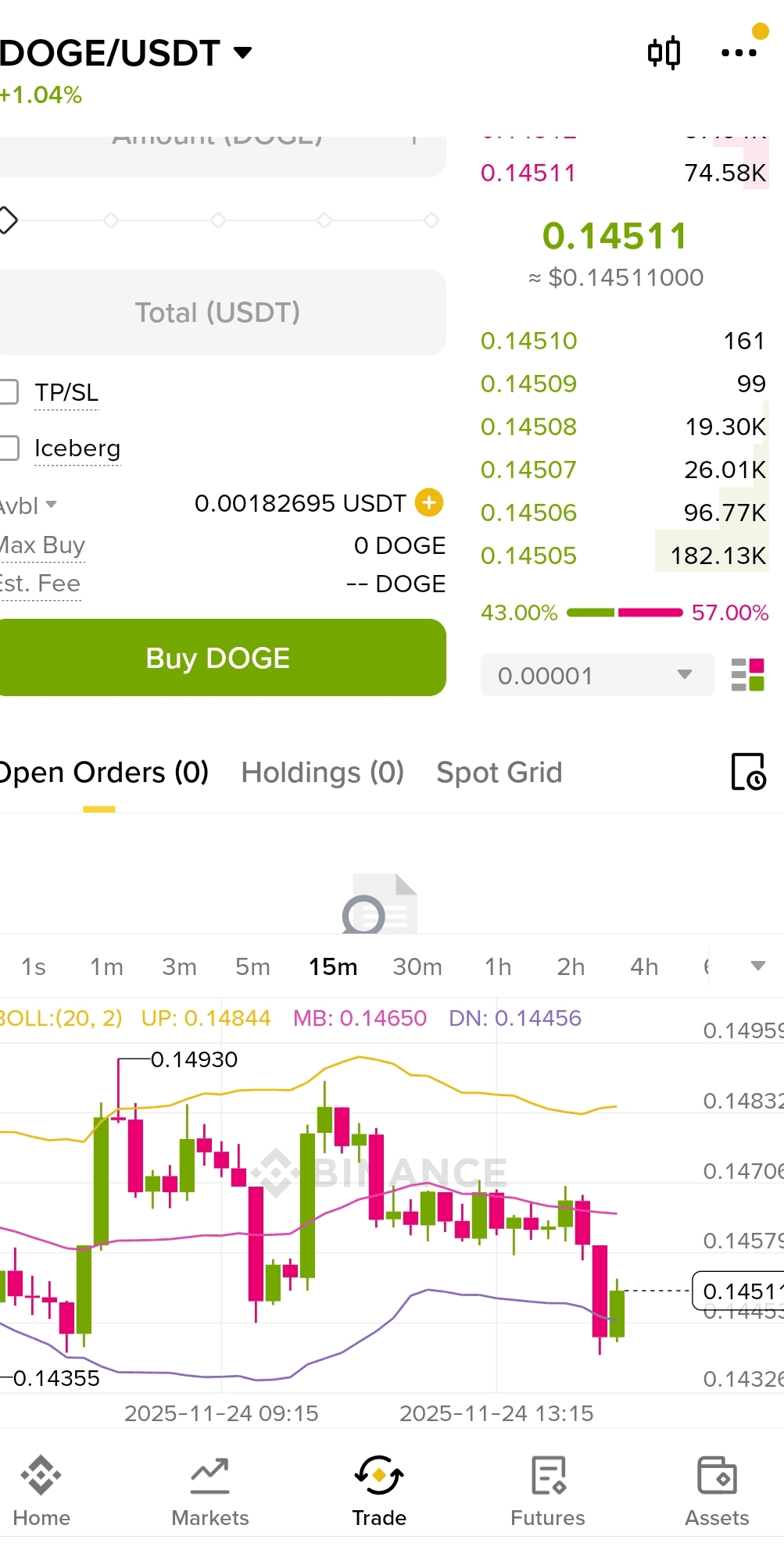
Task: Open the order history icon
Action: click(748, 772)
